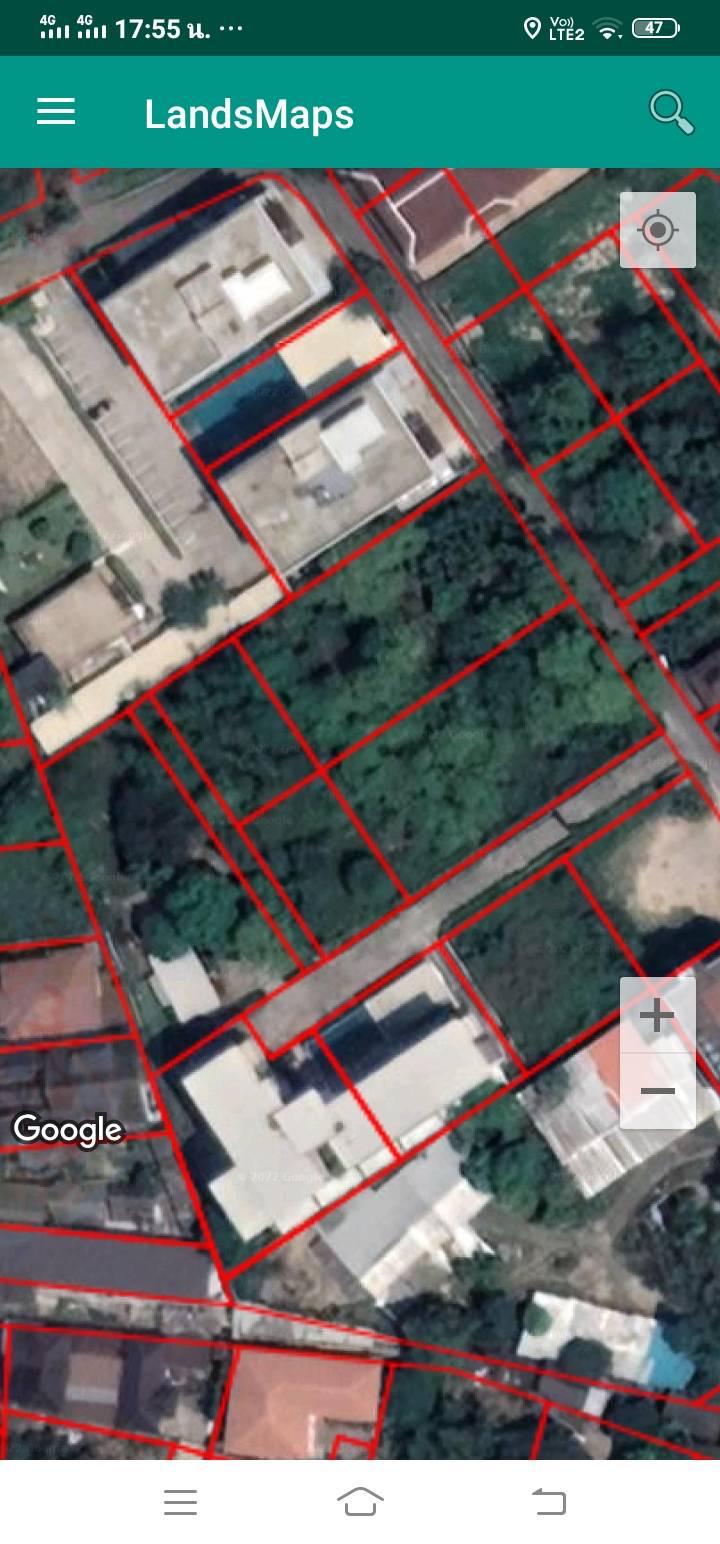Open the search magnifier in LandsMaps
This screenshot has width=720, height=1544.
(671, 112)
